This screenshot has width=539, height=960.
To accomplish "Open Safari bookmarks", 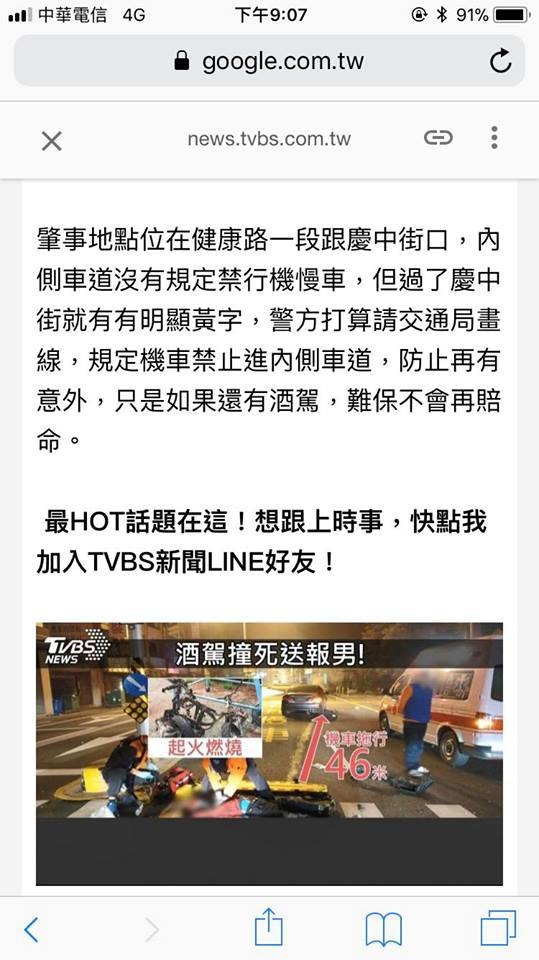I will (x=383, y=929).
